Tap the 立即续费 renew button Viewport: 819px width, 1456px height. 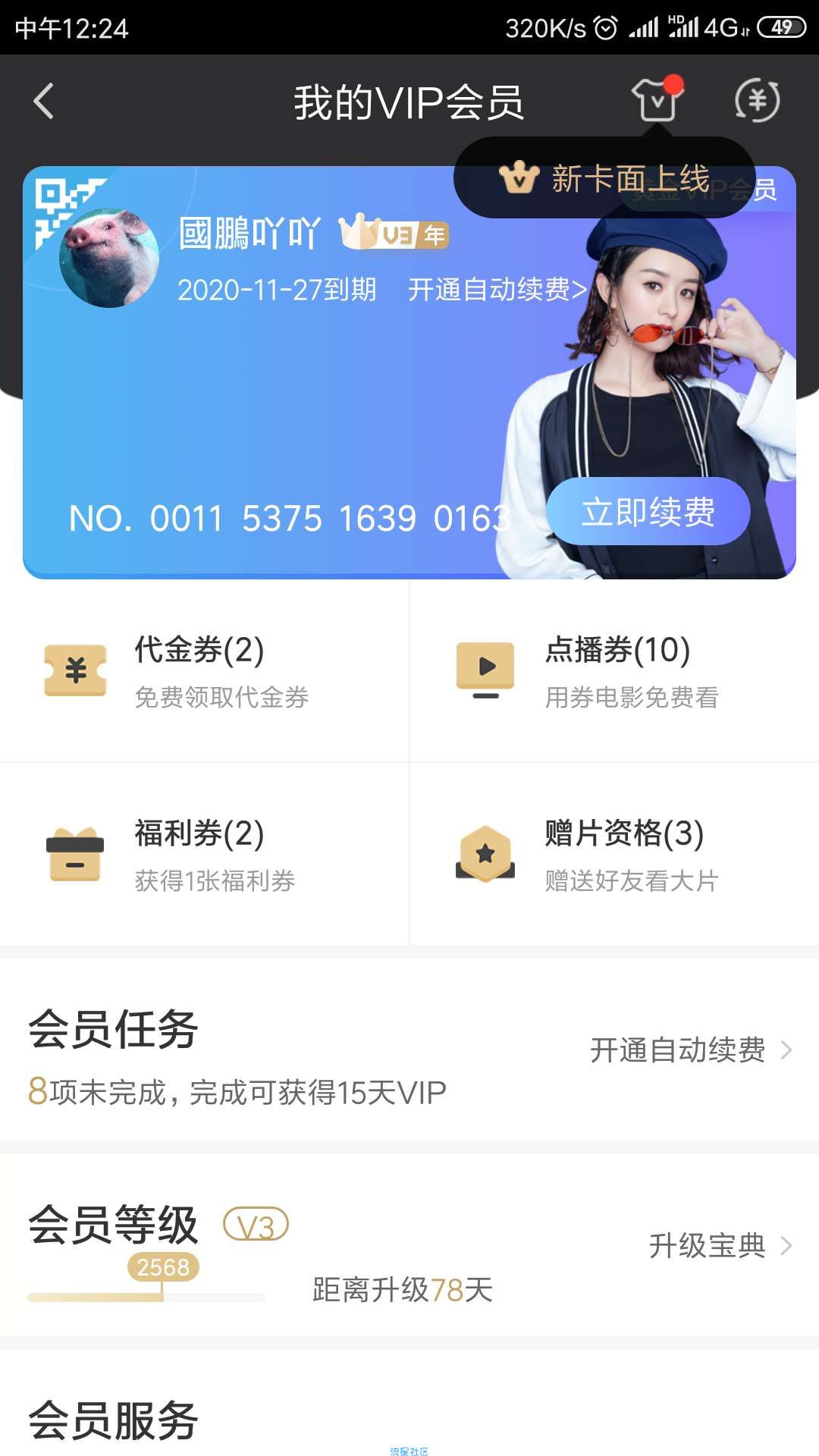coord(648,511)
